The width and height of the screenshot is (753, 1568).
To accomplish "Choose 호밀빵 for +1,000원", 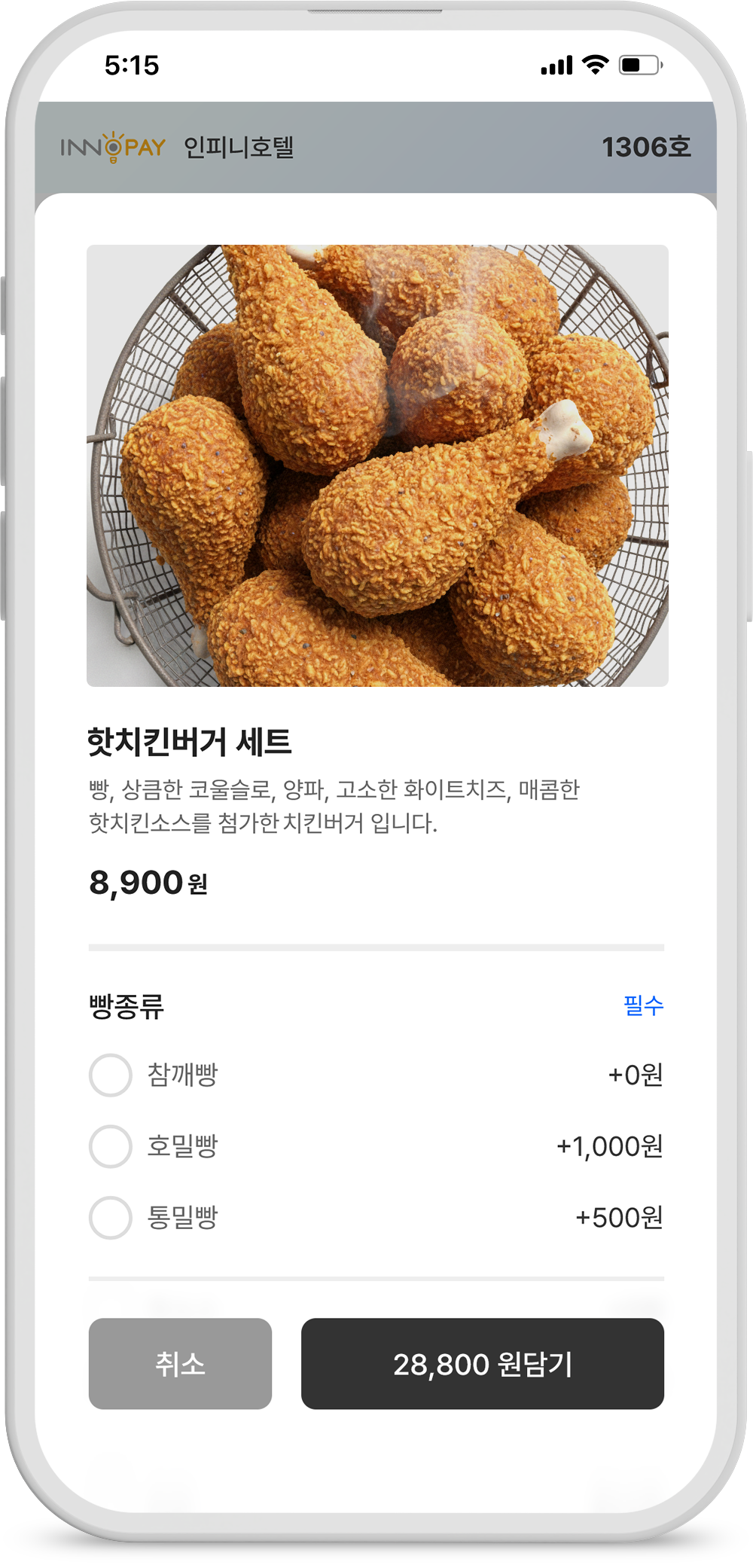I will (111, 1146).
